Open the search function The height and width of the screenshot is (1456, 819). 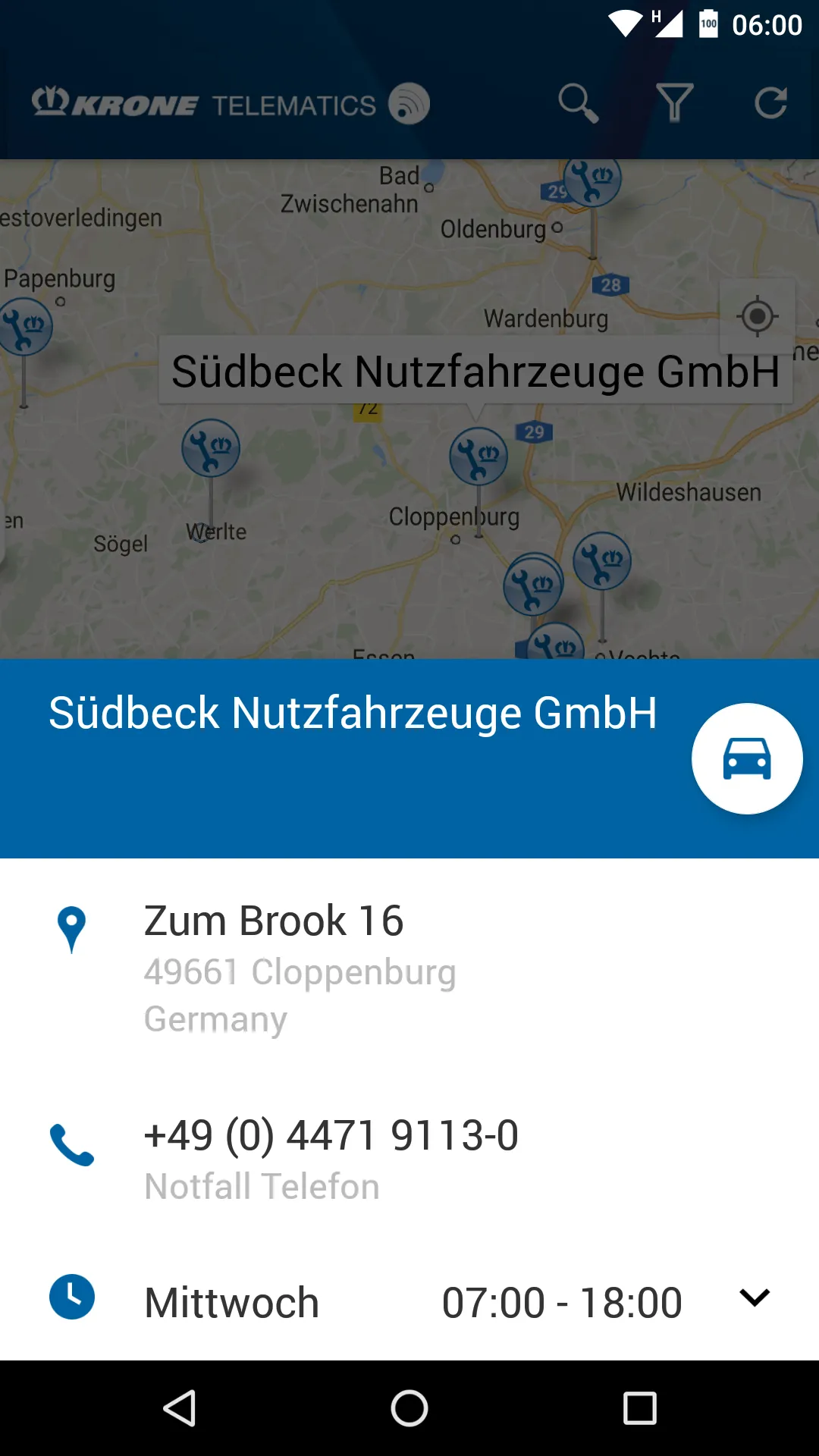[x=579, y=102]
